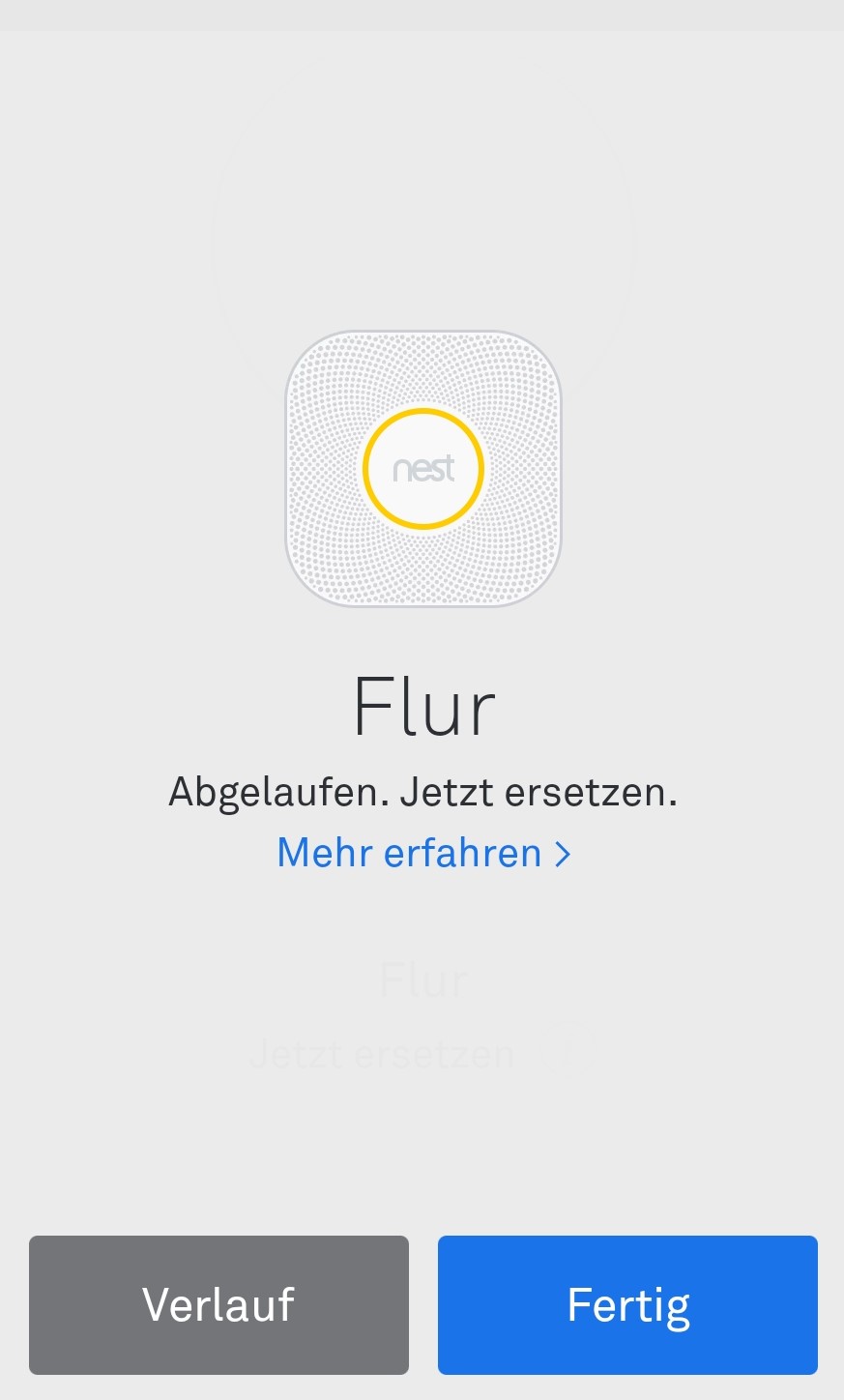844x1400 pixels.
Task: Tap the Fertig button
Action: [627, 1304]
